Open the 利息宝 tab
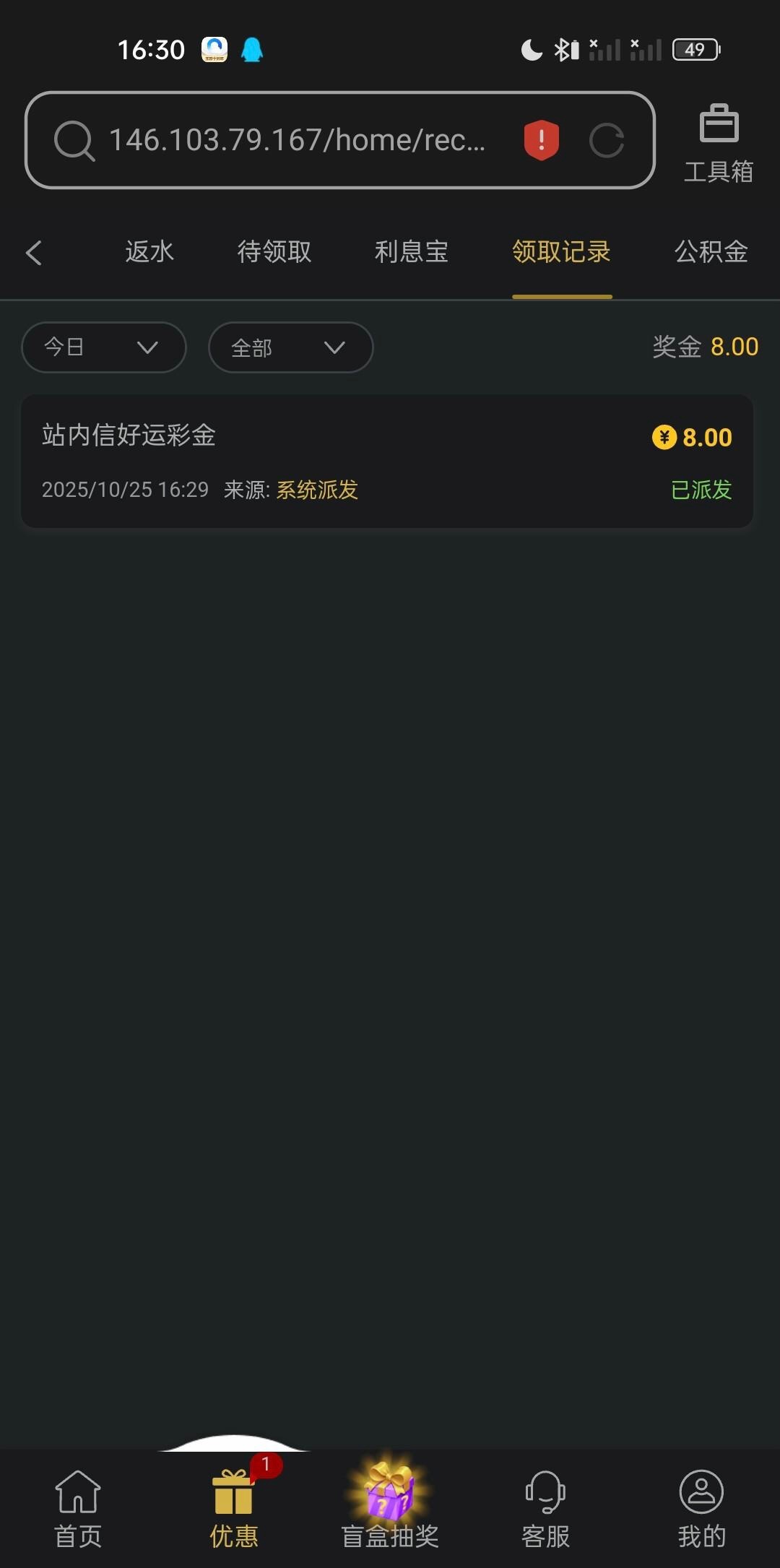 pos(412,252)
